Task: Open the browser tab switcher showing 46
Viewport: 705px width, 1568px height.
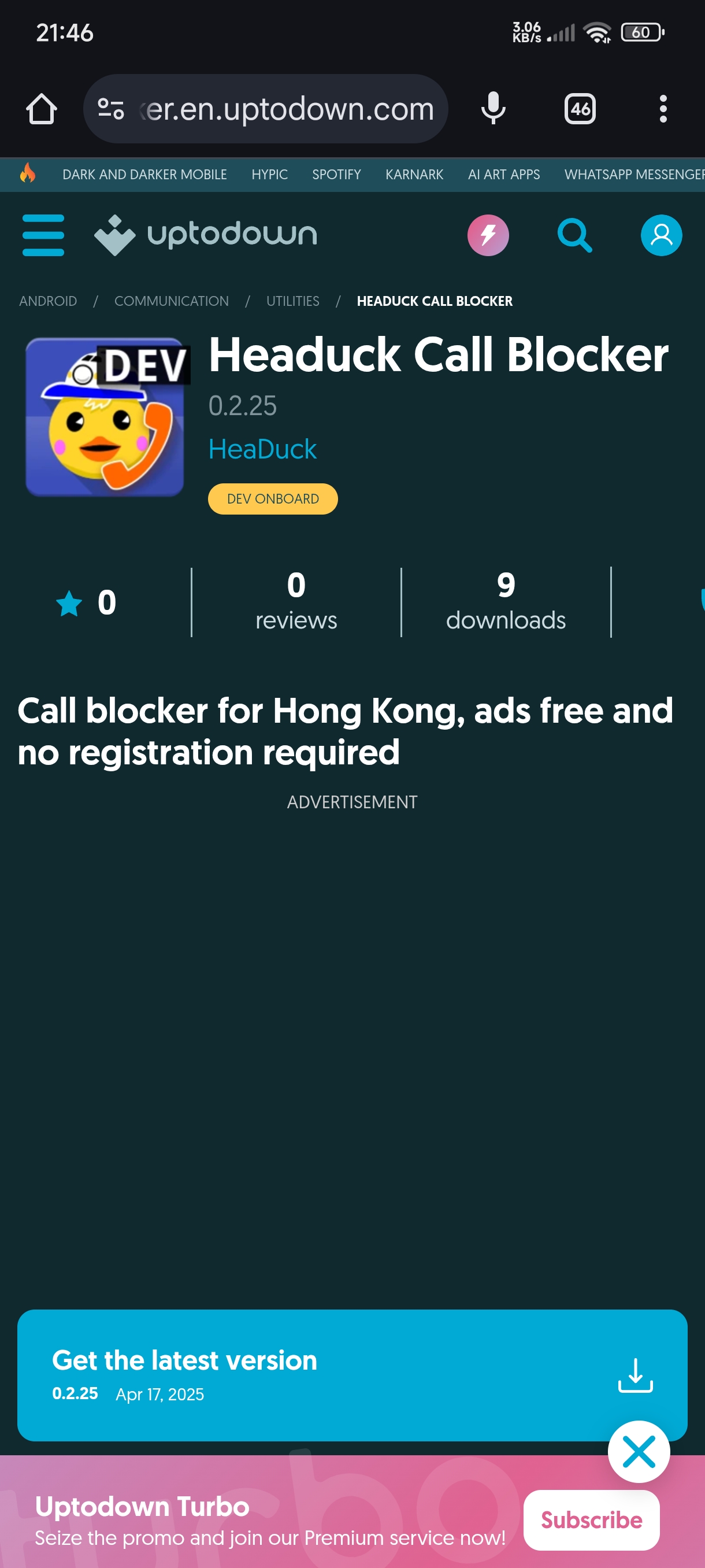Action: (580, 109)
